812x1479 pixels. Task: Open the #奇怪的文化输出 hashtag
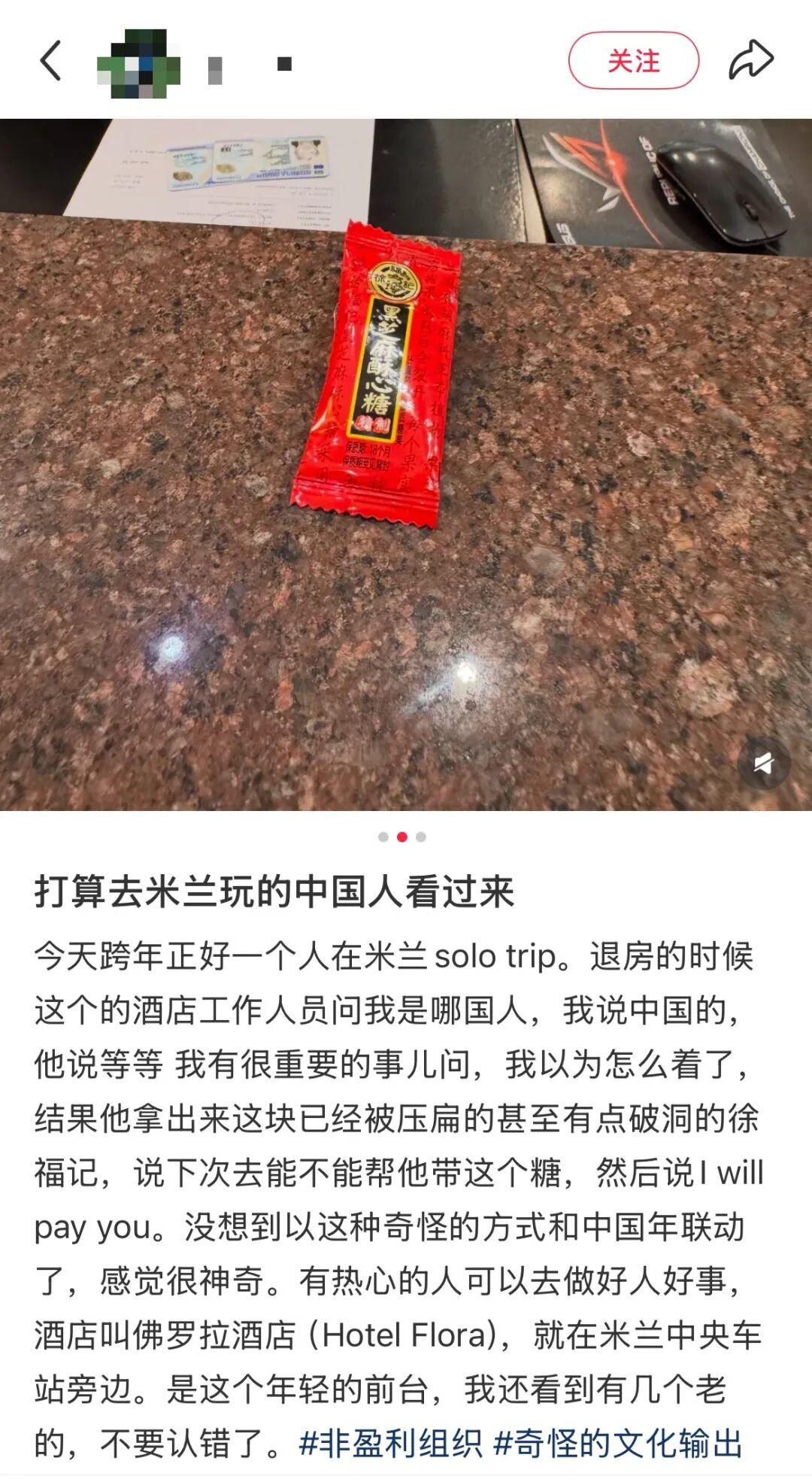618,1444
